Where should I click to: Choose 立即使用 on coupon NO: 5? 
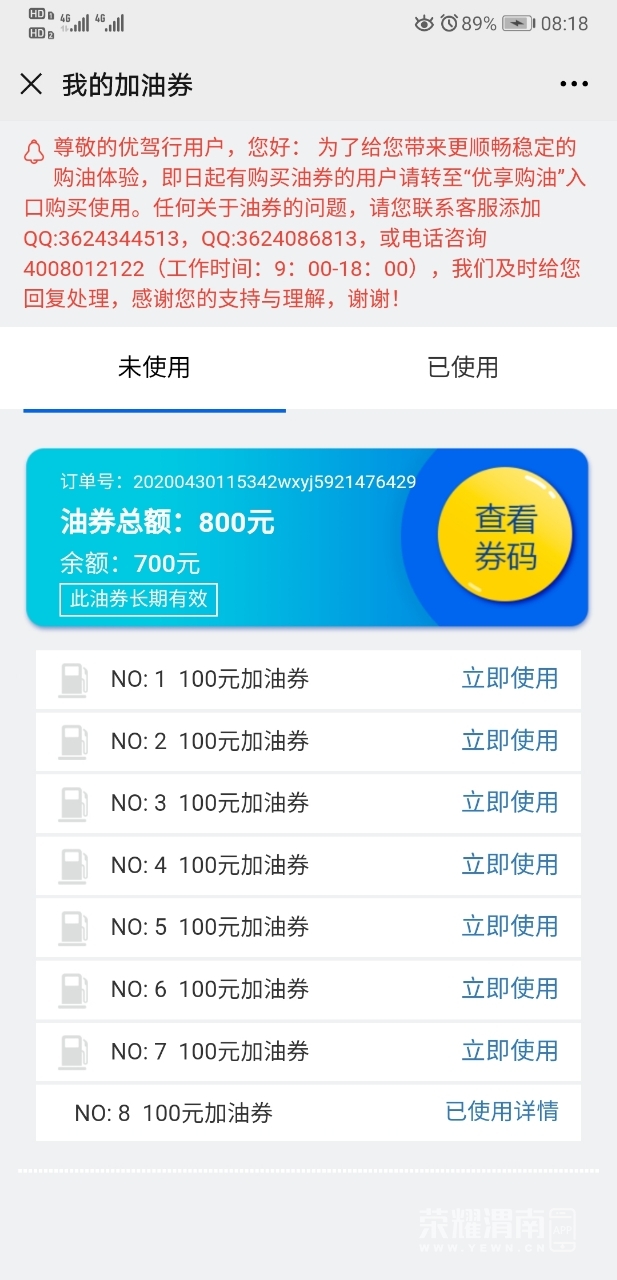tap(509, 927)
